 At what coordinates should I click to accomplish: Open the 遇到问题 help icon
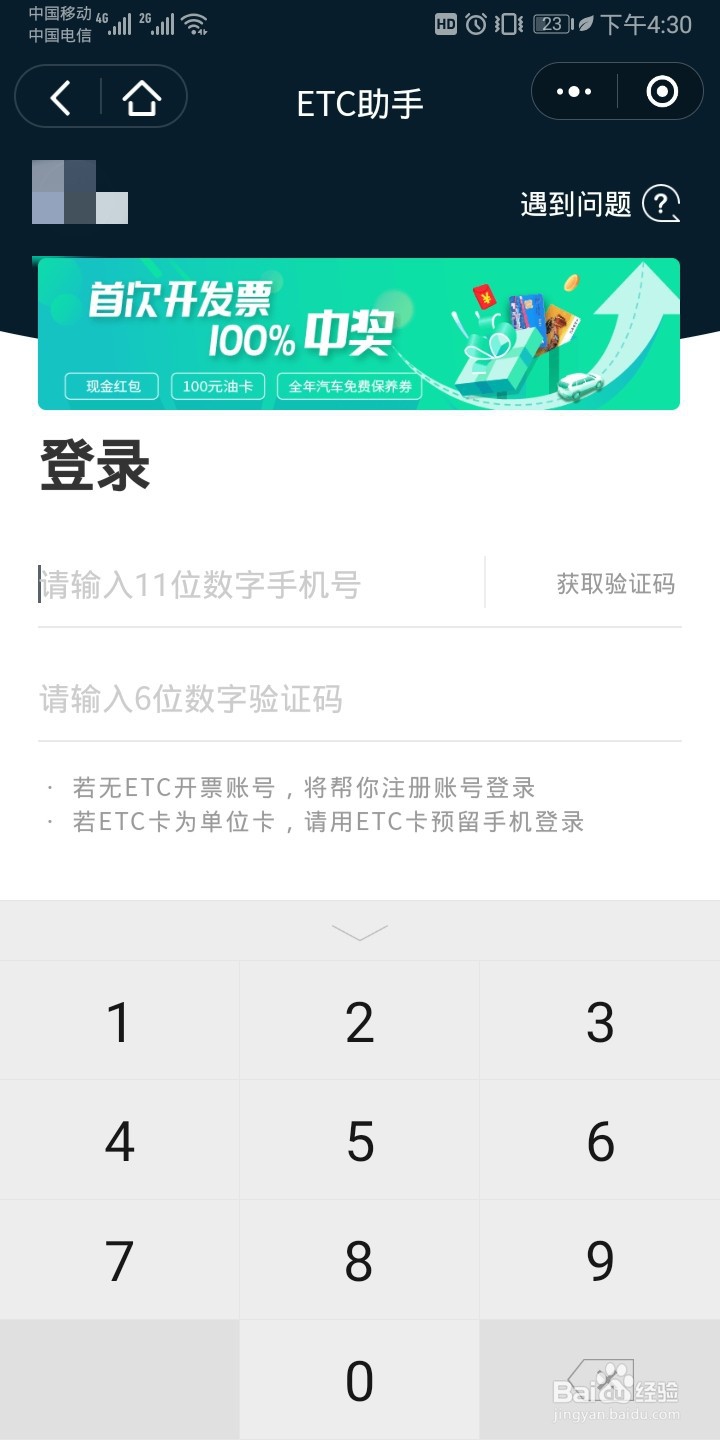click(x=657, y=204)
